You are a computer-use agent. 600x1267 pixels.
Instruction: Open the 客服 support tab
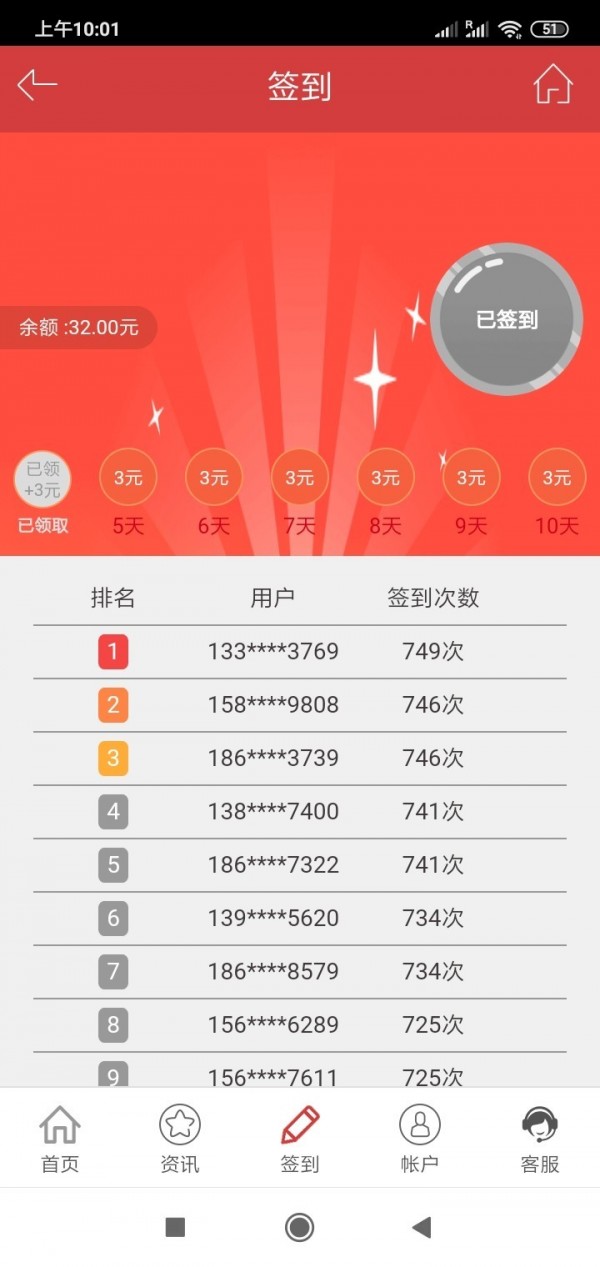click(540, 1139)
